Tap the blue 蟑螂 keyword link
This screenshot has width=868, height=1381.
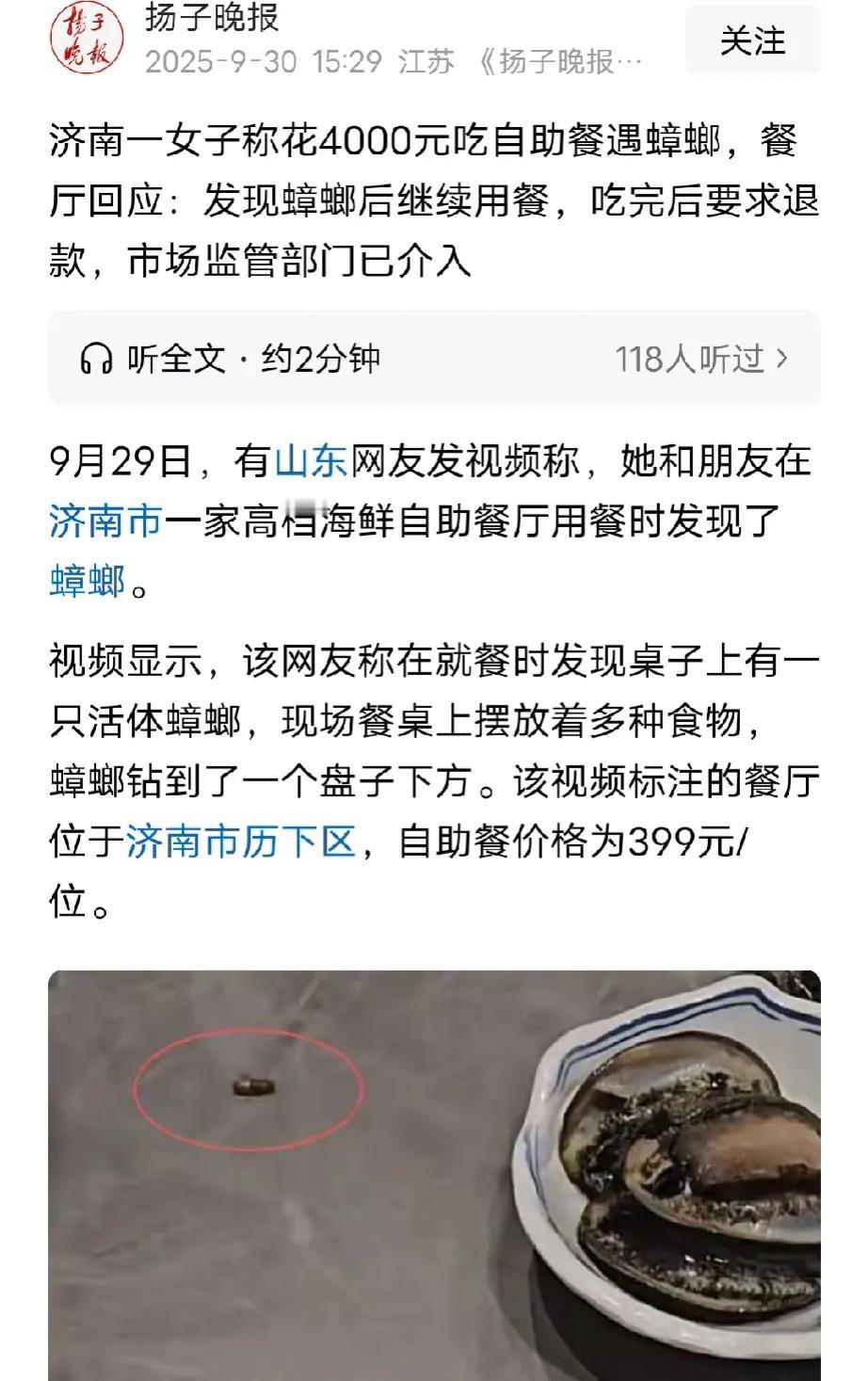click(x=88, y=581)
